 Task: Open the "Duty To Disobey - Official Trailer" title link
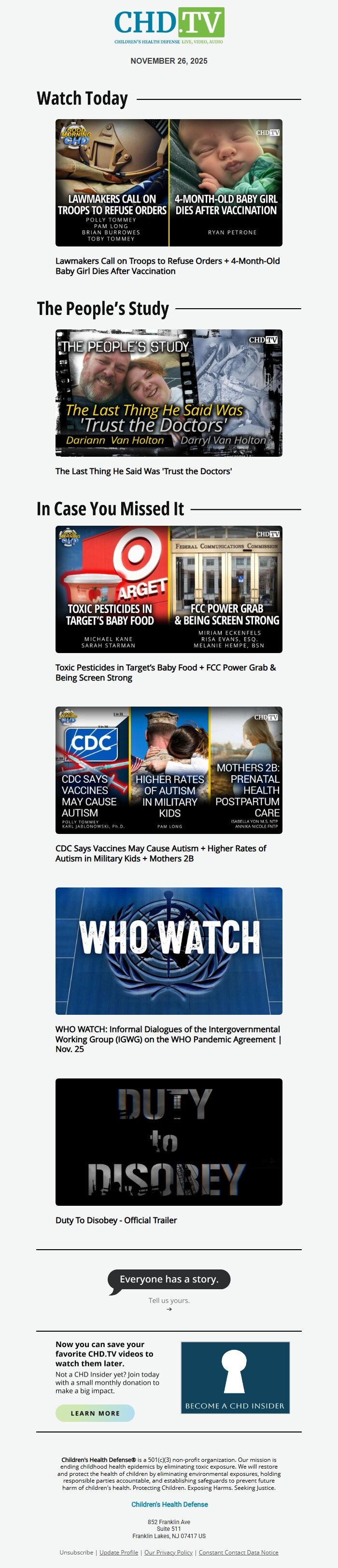pyautogui.click(x=116, y=1220)
